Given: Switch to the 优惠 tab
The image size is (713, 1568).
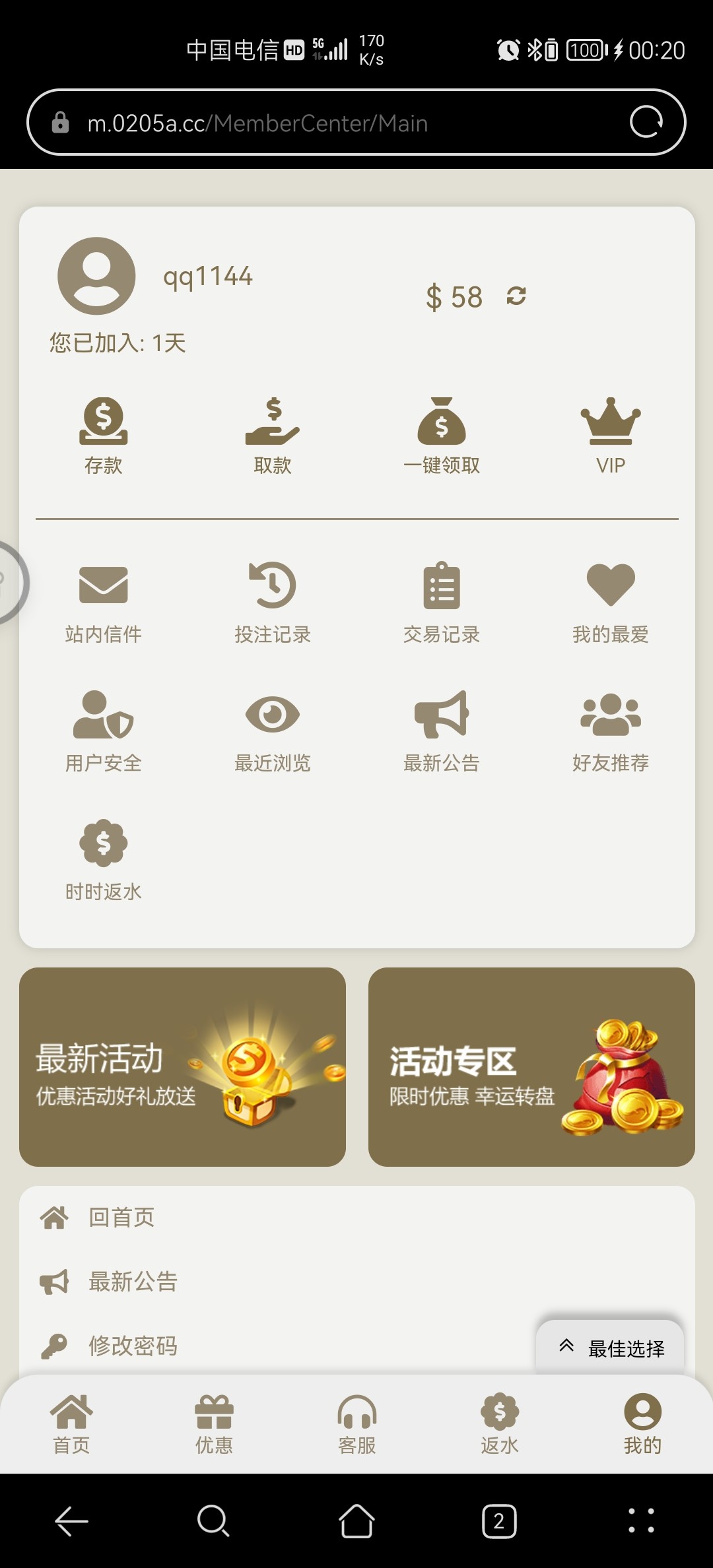Looking at the screenshot, I should pos(214,1424).
